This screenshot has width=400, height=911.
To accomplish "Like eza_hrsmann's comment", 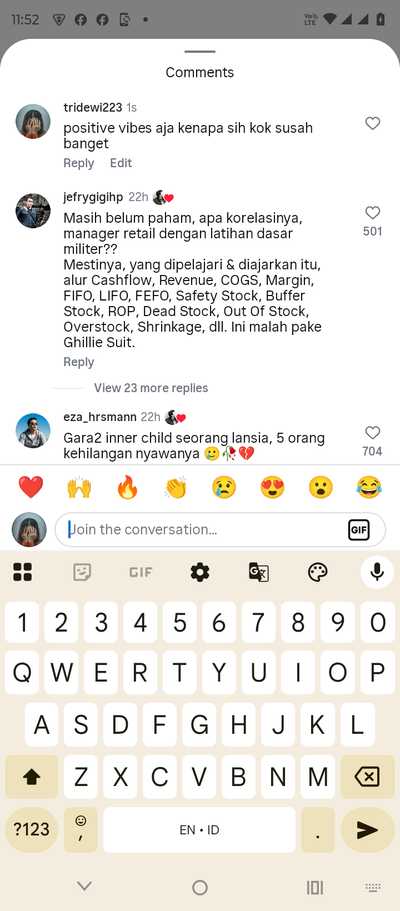I will coord(373,432).
